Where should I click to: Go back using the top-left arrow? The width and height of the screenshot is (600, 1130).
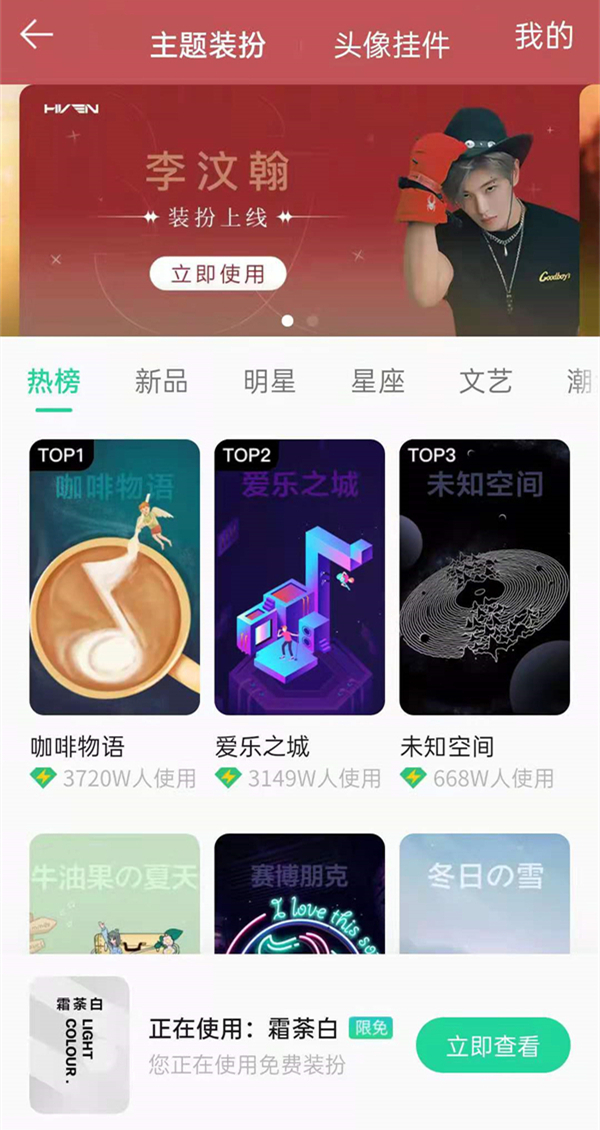coord(36,35)
